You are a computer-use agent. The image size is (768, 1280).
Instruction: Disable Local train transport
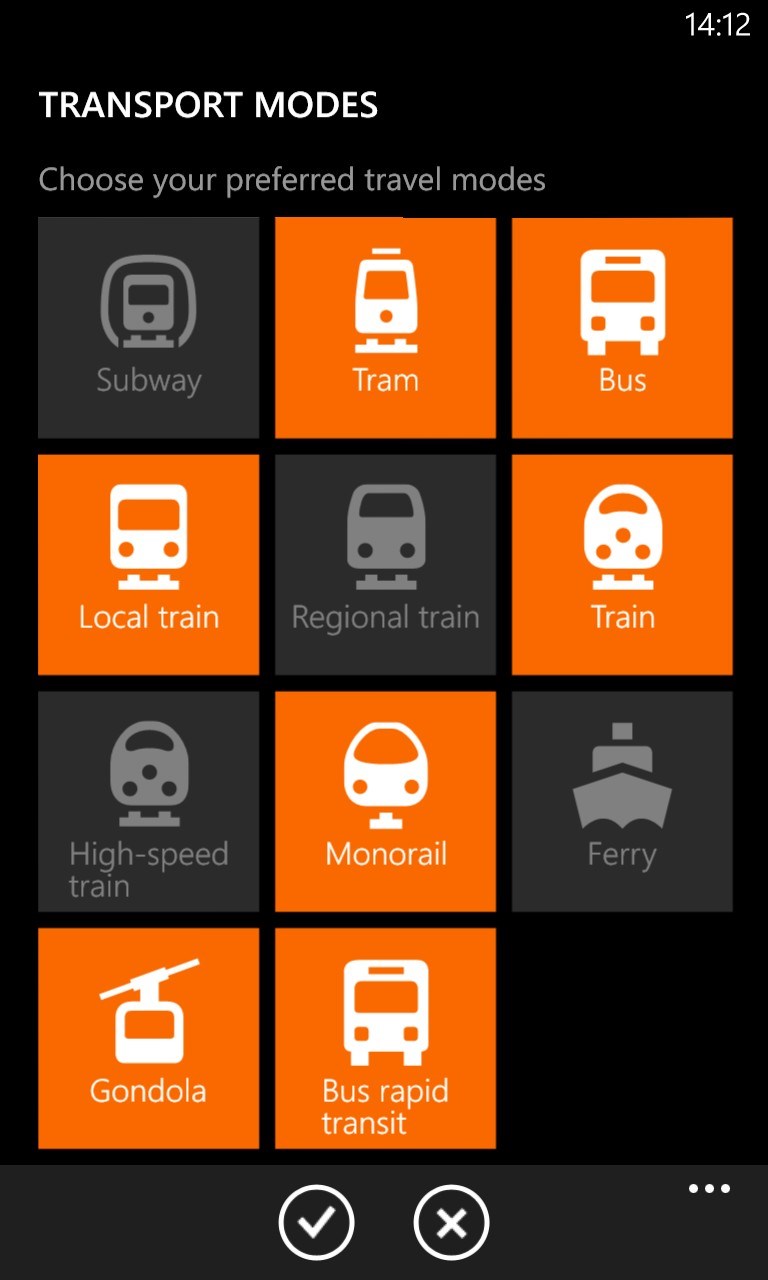point(148,565)
